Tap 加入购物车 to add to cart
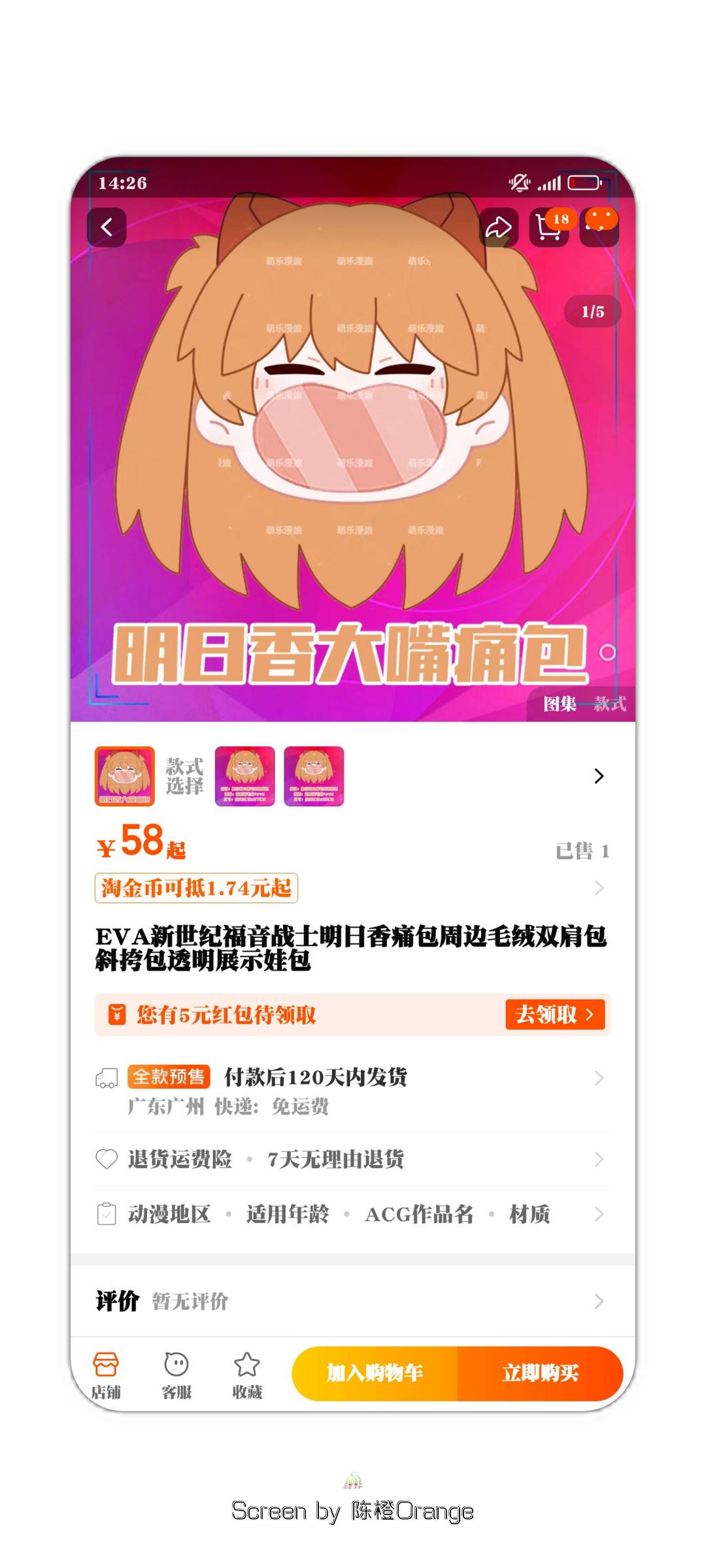Screen dimensions: 706x1568 tap(375, 1373)
